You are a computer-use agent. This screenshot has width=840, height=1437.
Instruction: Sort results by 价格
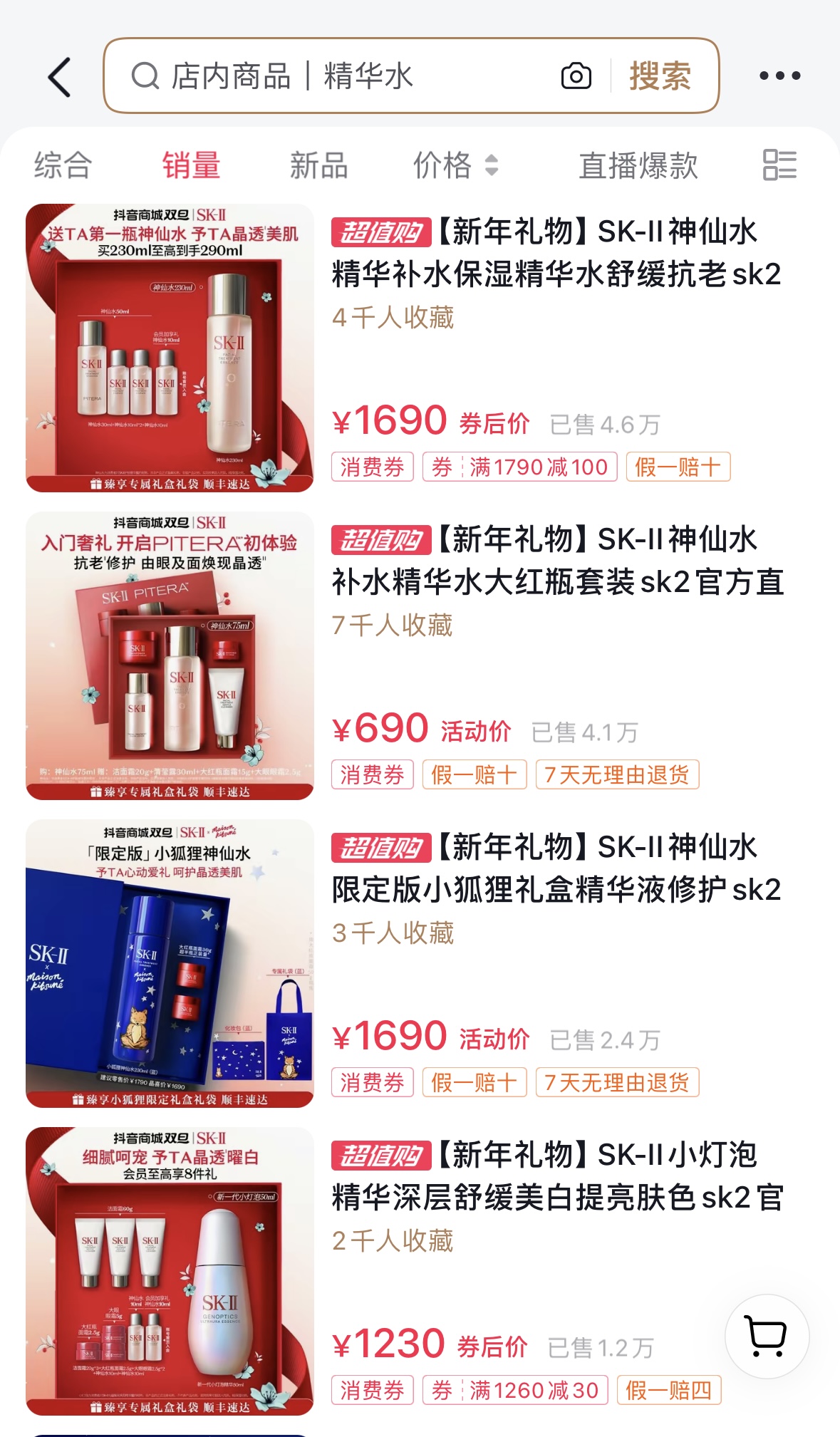[455, 165]
